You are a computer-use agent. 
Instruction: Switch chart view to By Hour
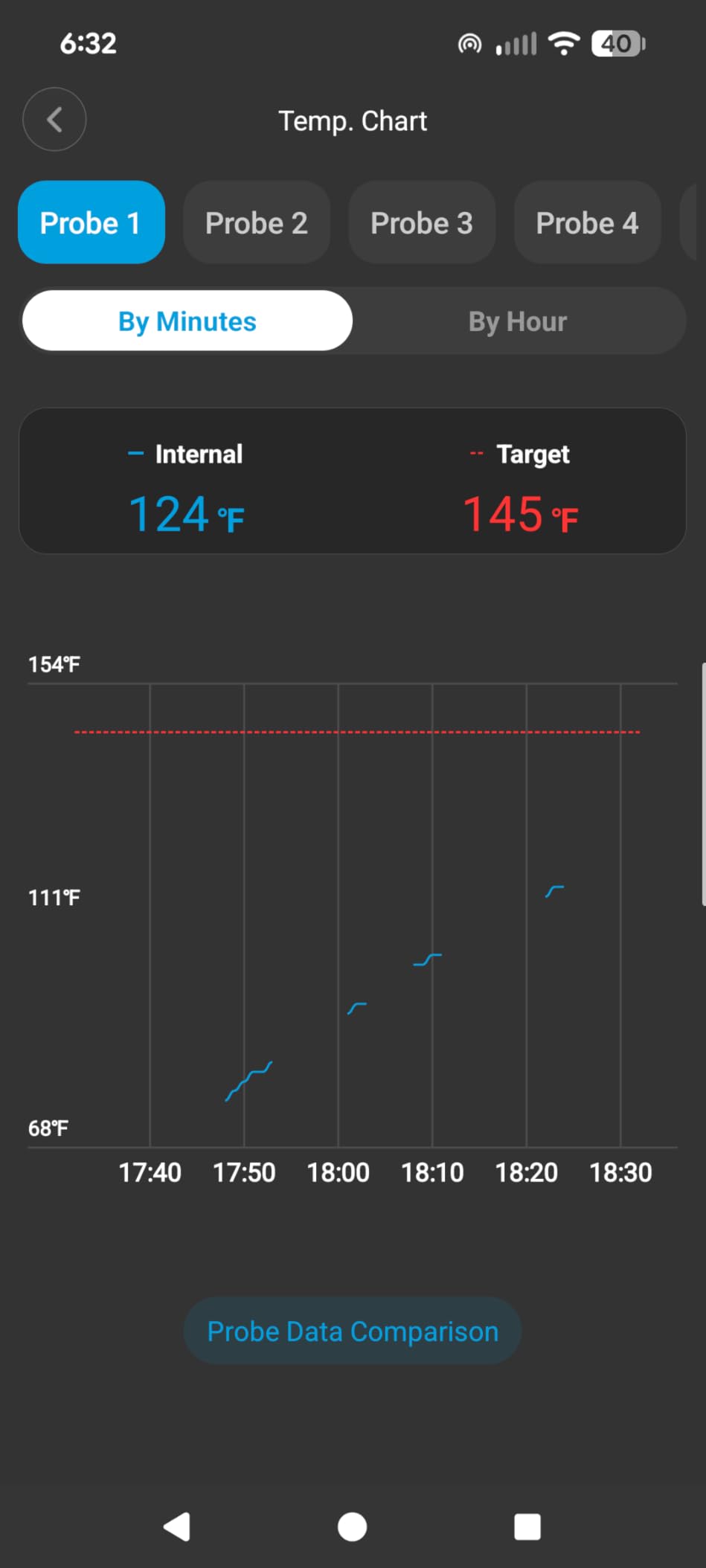click(x=518, y=321)
